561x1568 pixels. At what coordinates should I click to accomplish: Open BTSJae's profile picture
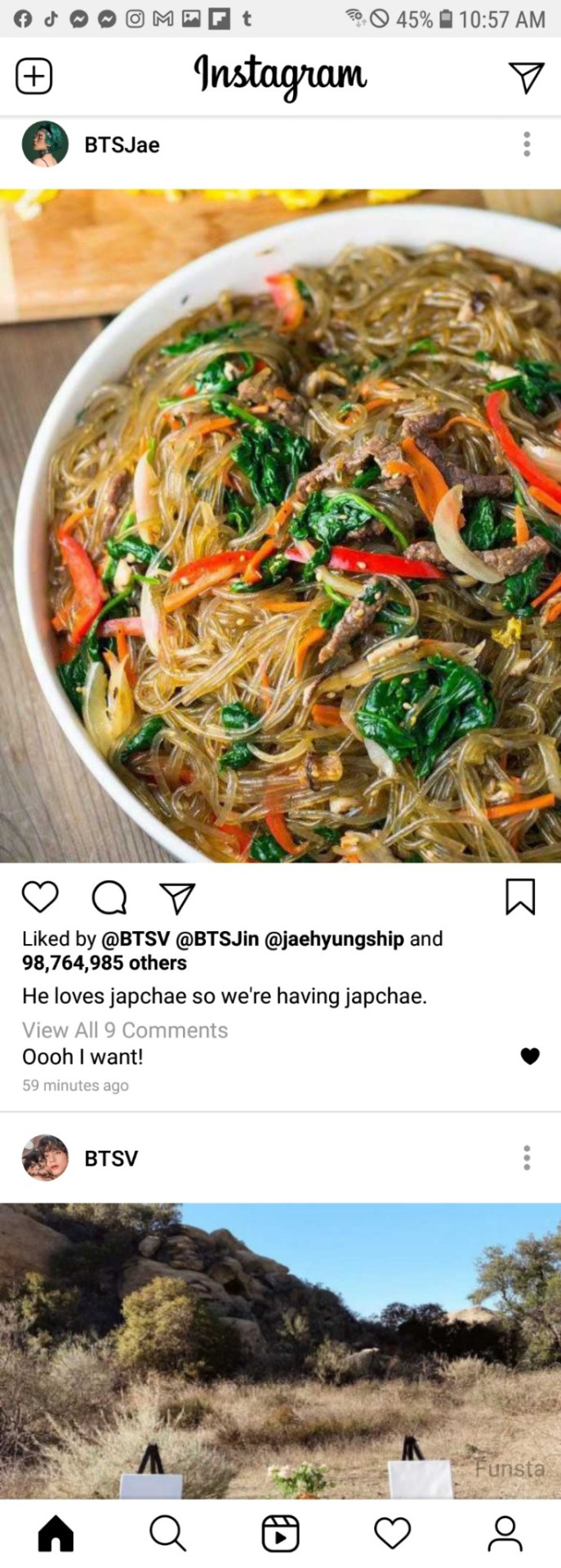click(x=45, y=145)
